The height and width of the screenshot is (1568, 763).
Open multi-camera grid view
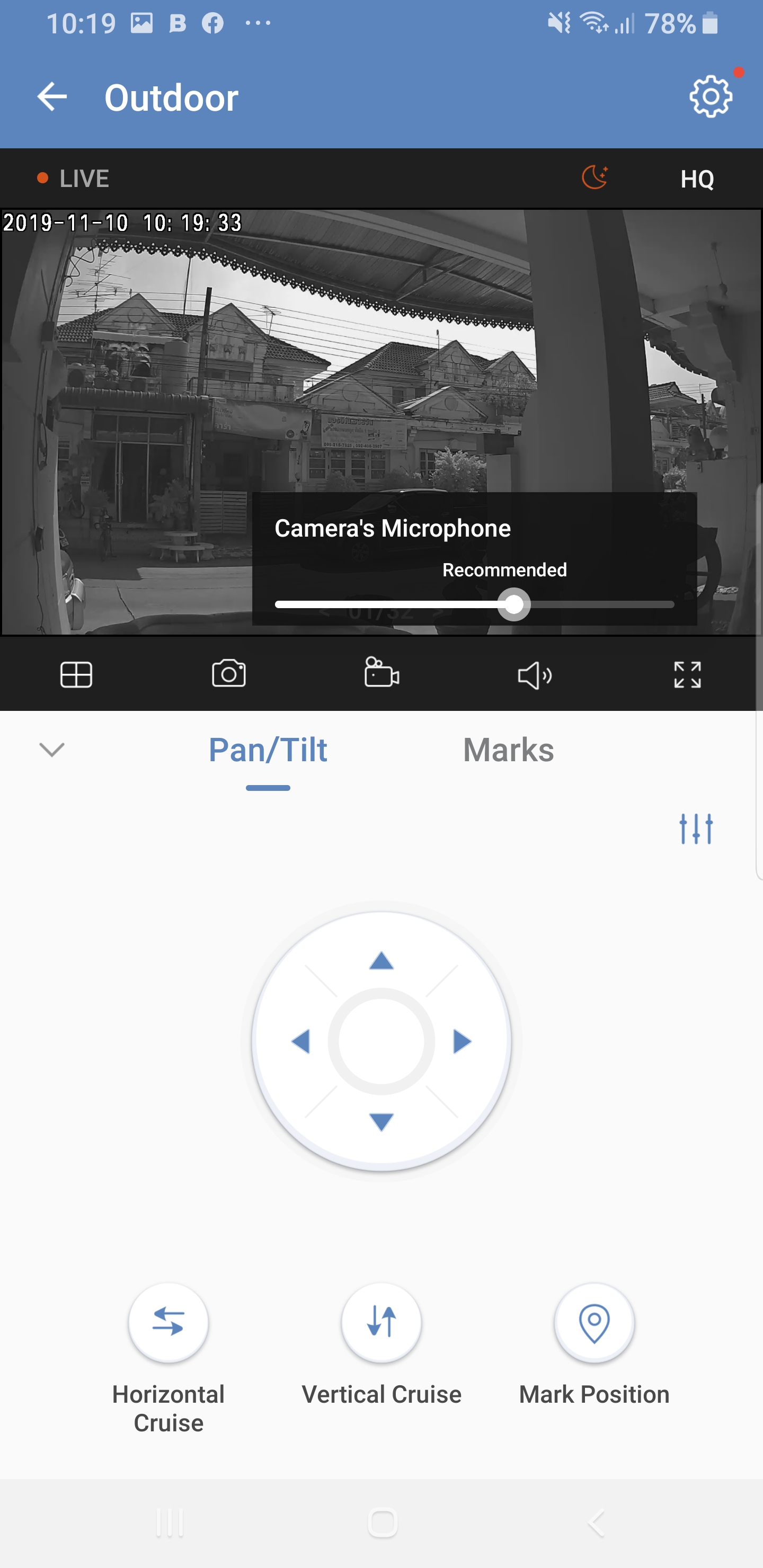coord(76,674)
